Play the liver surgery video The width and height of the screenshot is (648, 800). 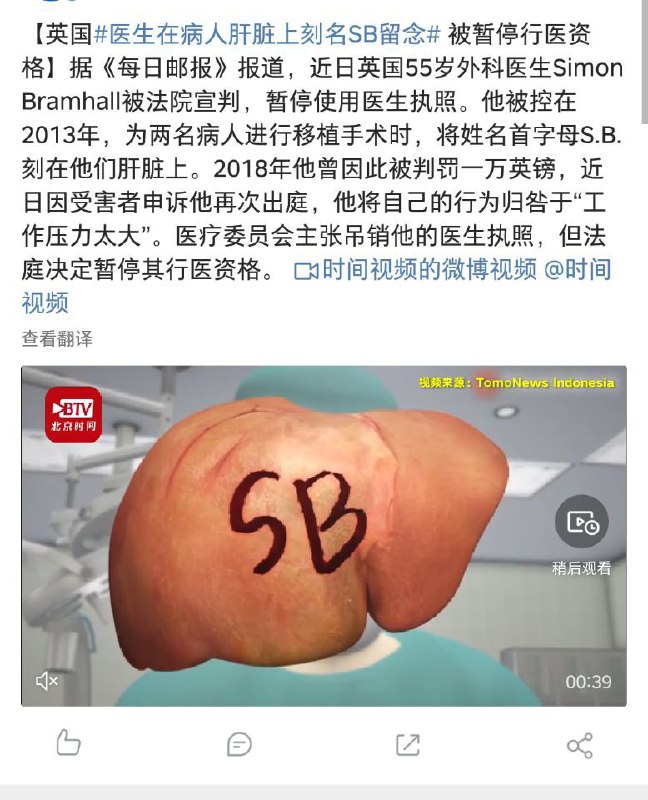point(323,535)
